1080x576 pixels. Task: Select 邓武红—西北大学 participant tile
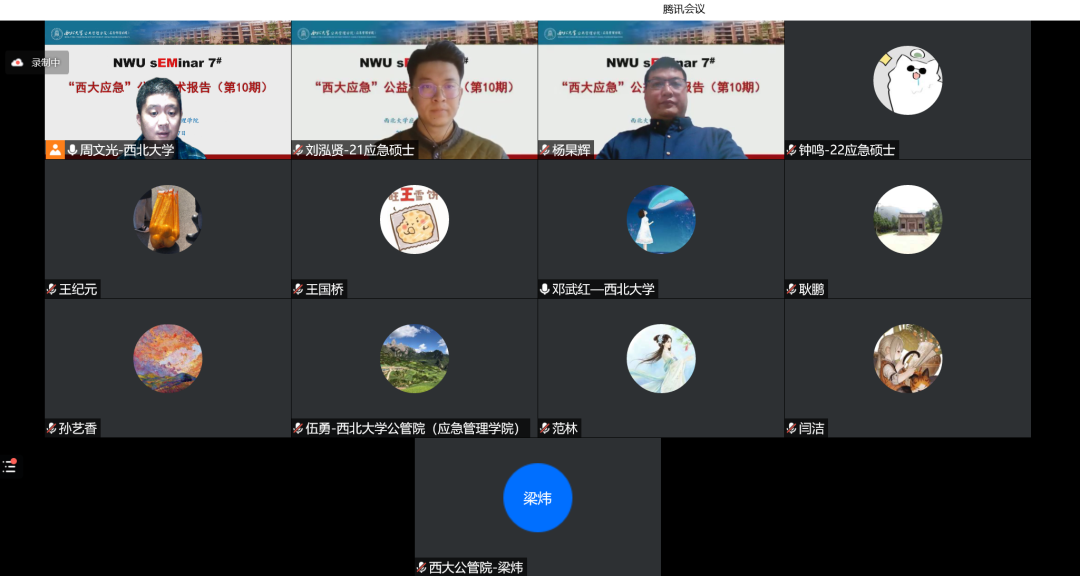pos(660,228)
